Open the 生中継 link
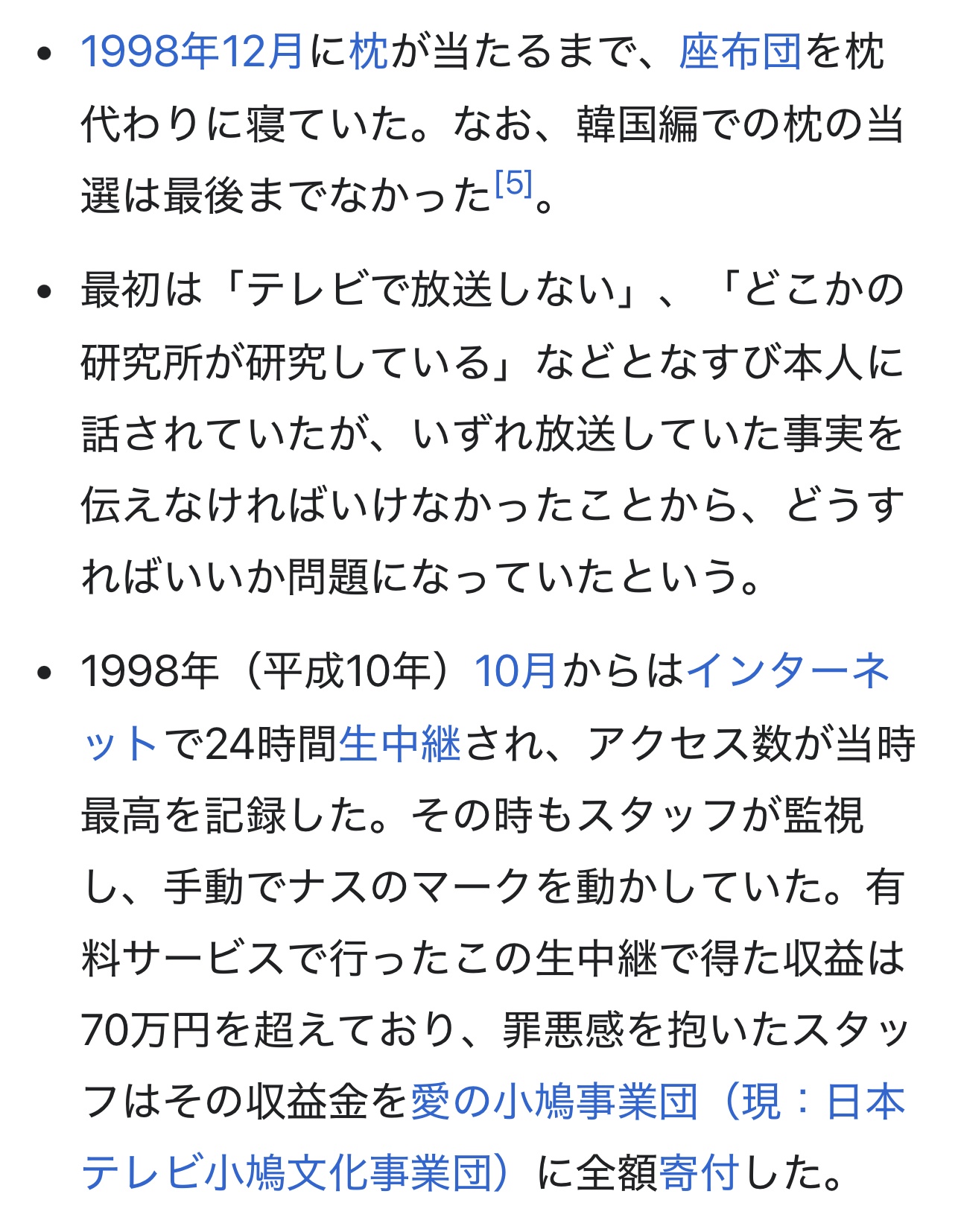This screenshot has width=961, height=1232. click(400, 743)
